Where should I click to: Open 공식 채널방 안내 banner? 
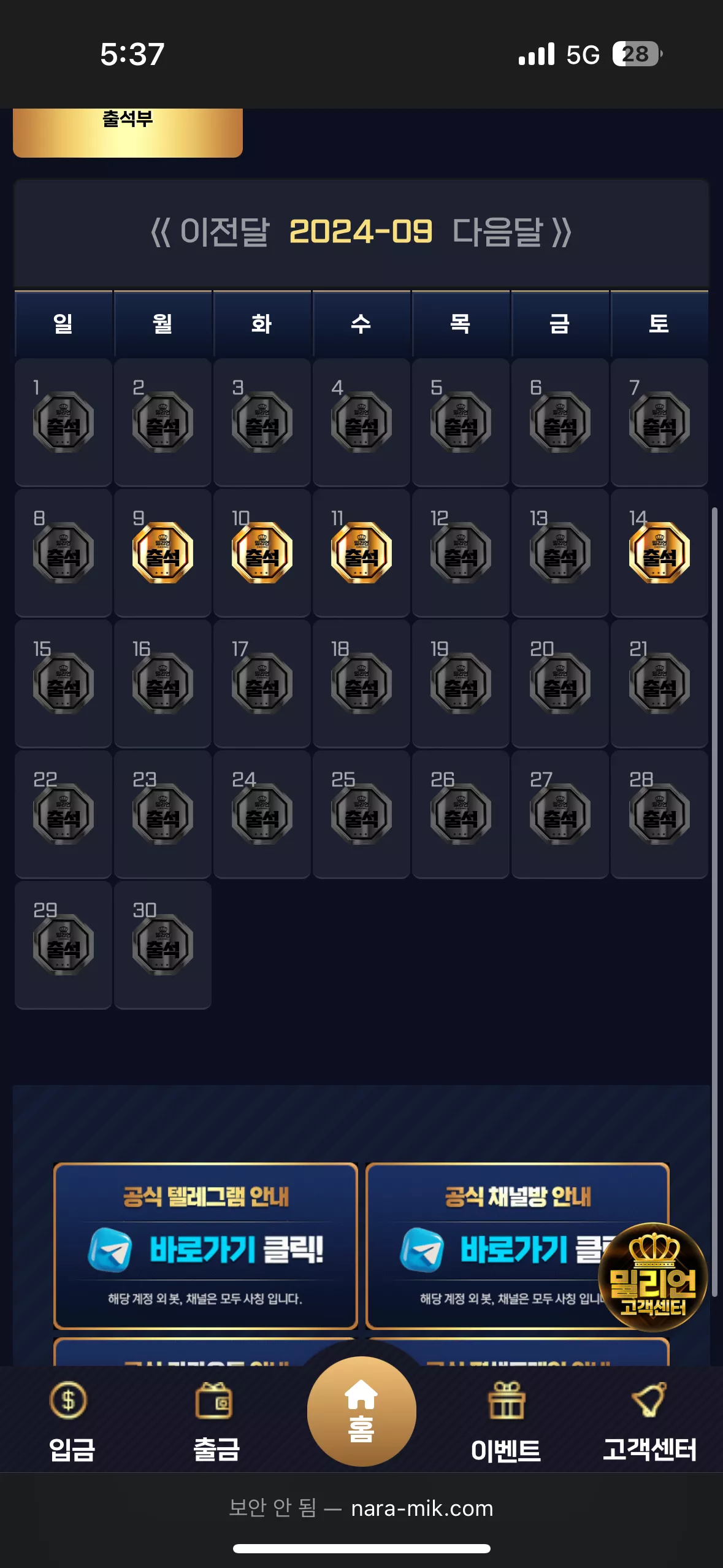[517, 1246]
